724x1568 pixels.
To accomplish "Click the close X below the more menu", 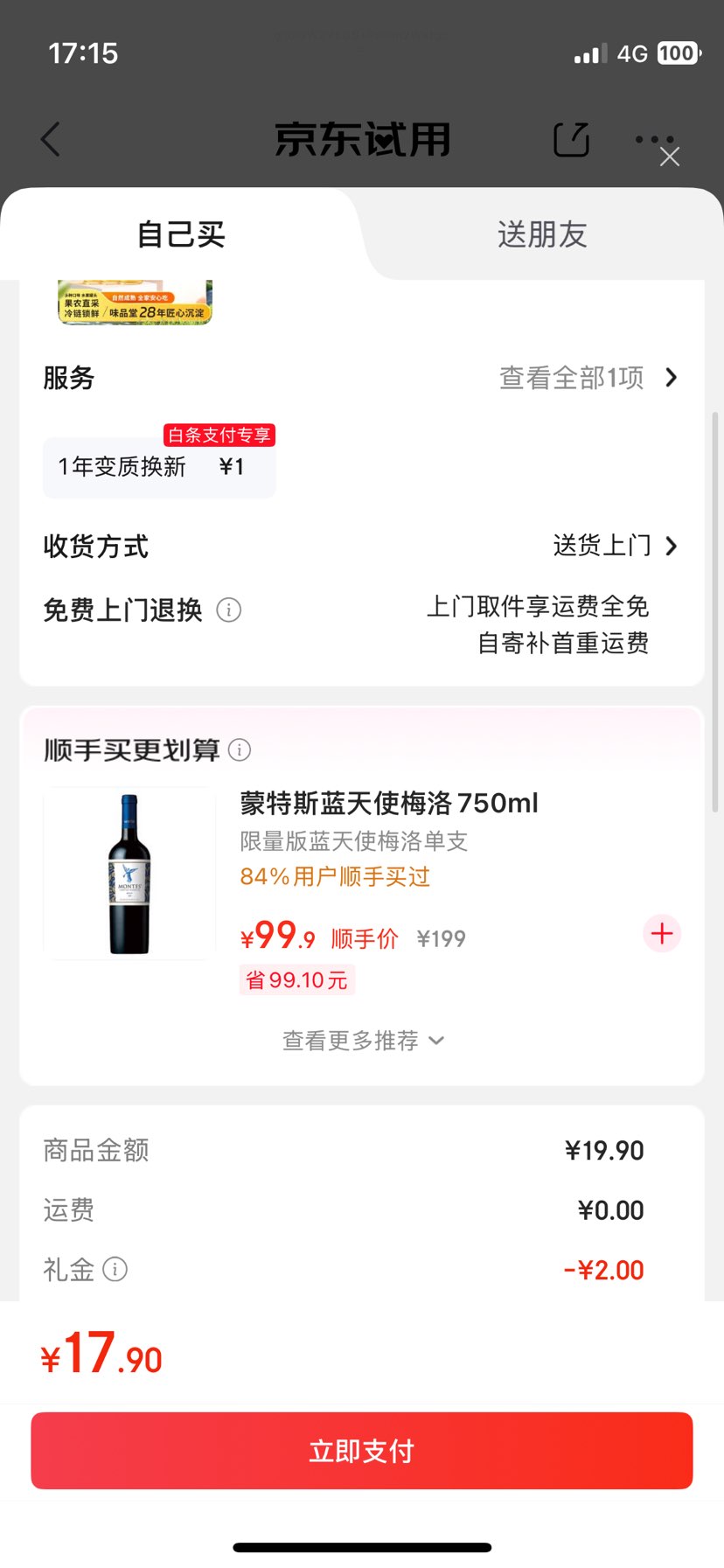I will 670,157.
